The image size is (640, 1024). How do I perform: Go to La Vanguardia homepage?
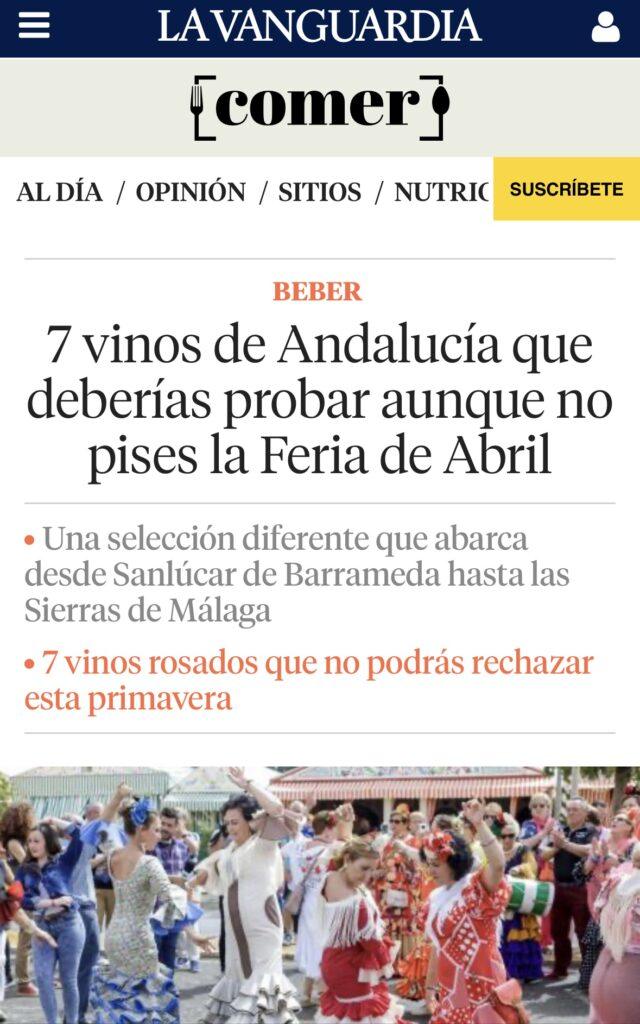[319, 27]
